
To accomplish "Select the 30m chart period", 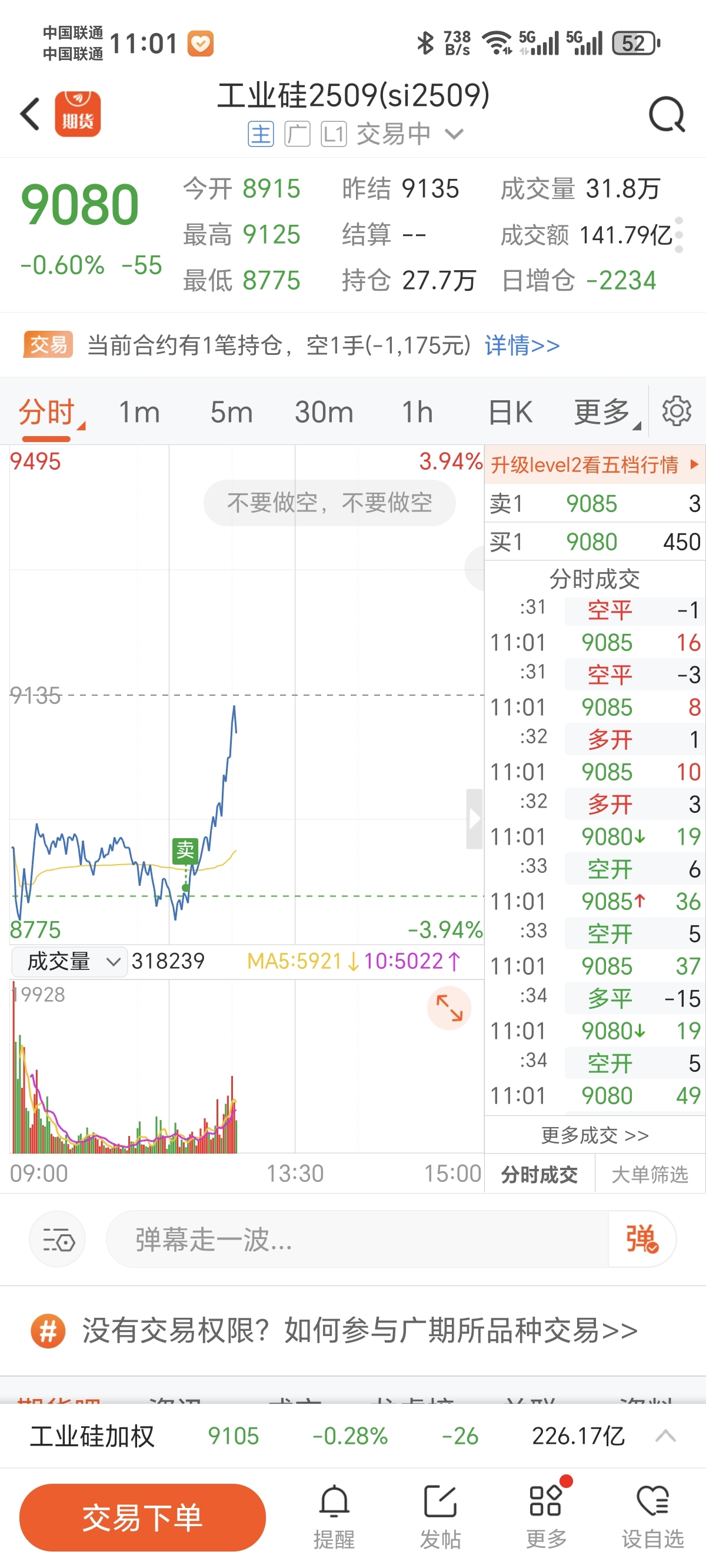I will tap(324, 412).
